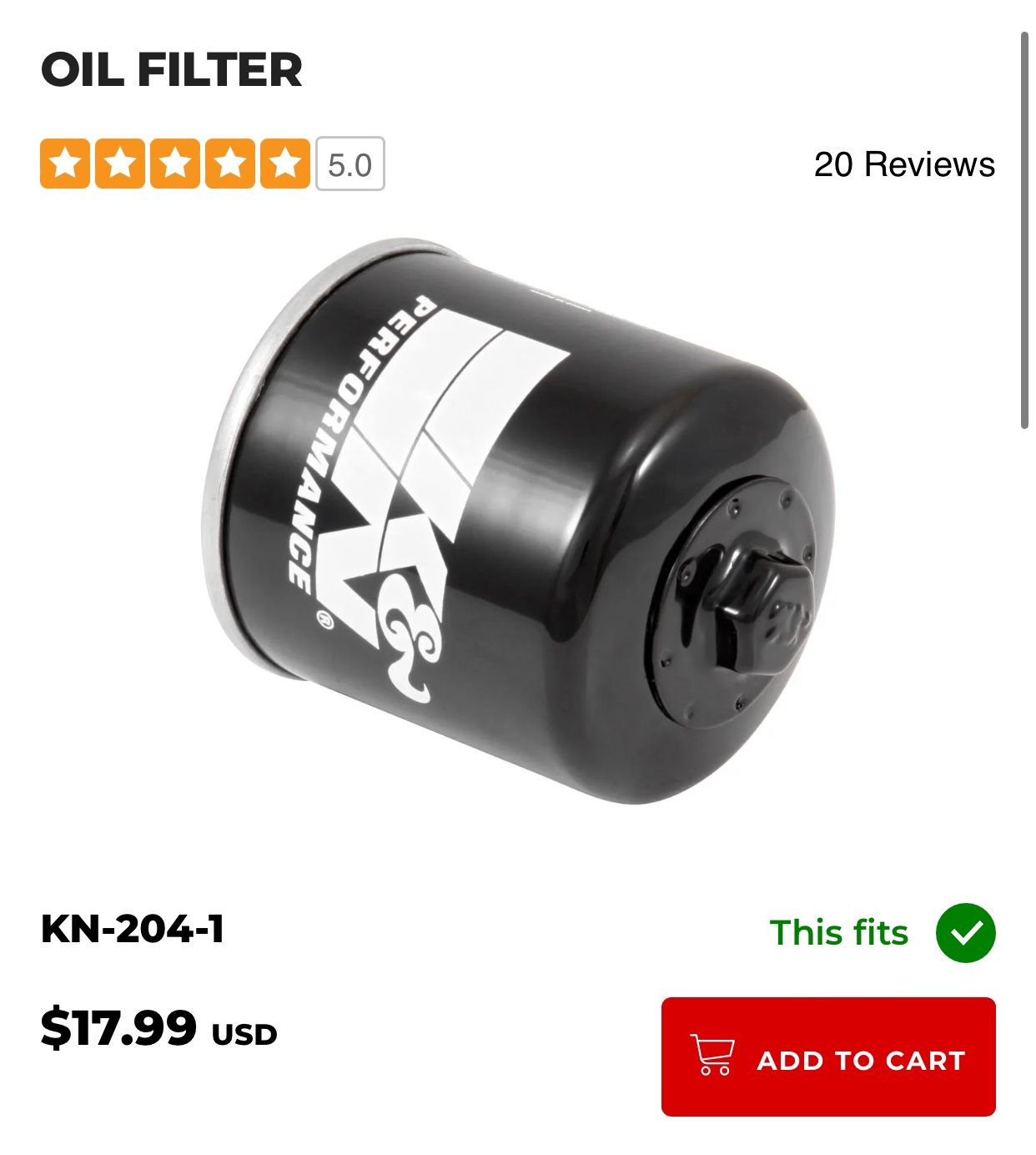Adjust the star rating control
Viewport: 1036px width, 1155px height.
tap(174, 162)
